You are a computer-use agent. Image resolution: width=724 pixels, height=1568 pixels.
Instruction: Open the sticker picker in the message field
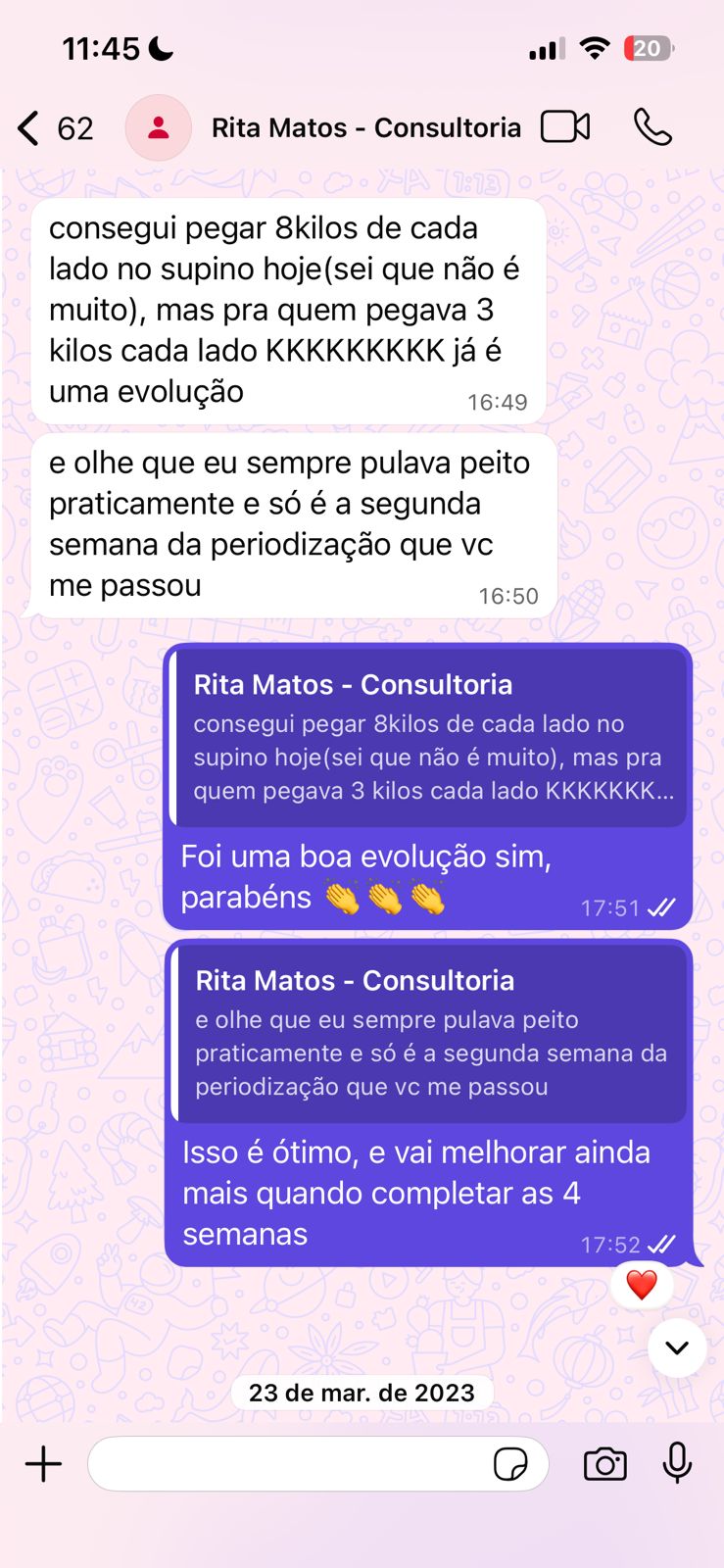(512, 1463)
